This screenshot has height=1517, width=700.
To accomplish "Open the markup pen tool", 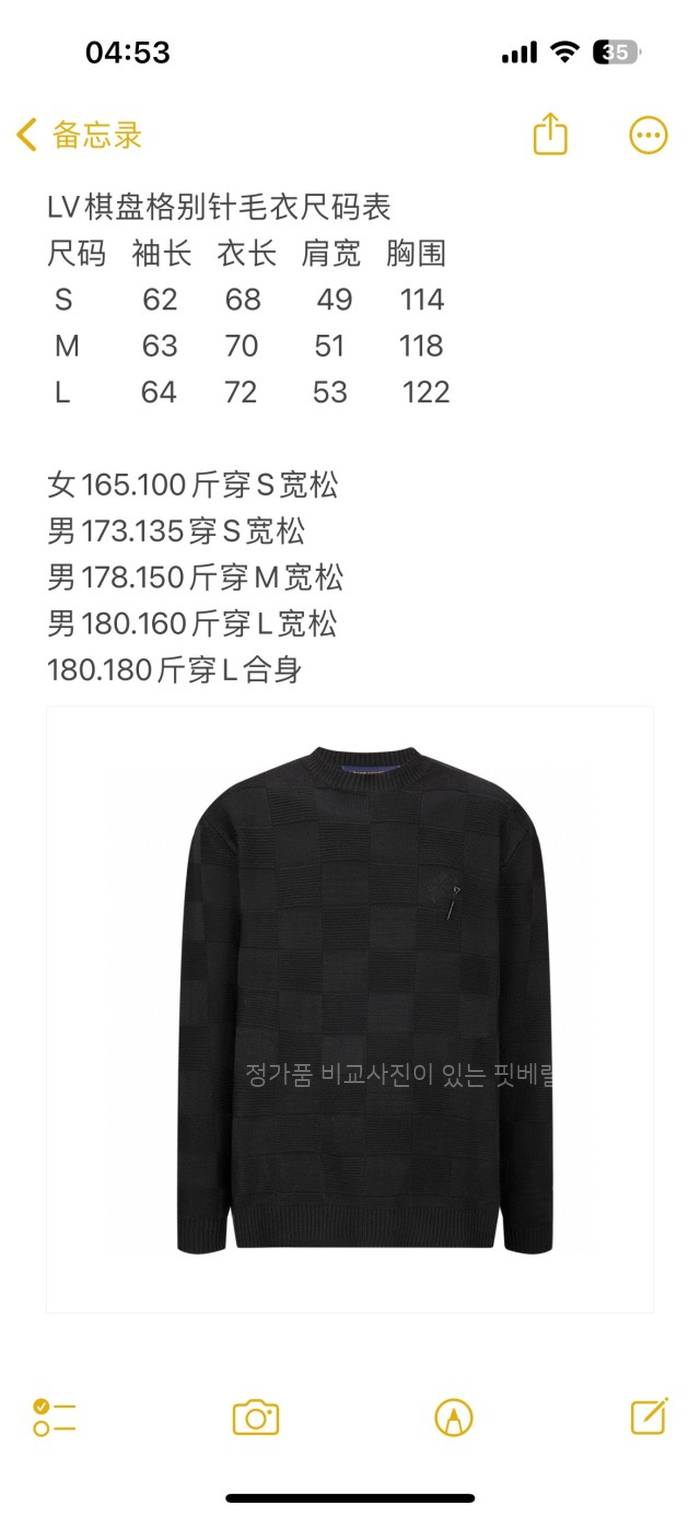I will click(453, 1417).
